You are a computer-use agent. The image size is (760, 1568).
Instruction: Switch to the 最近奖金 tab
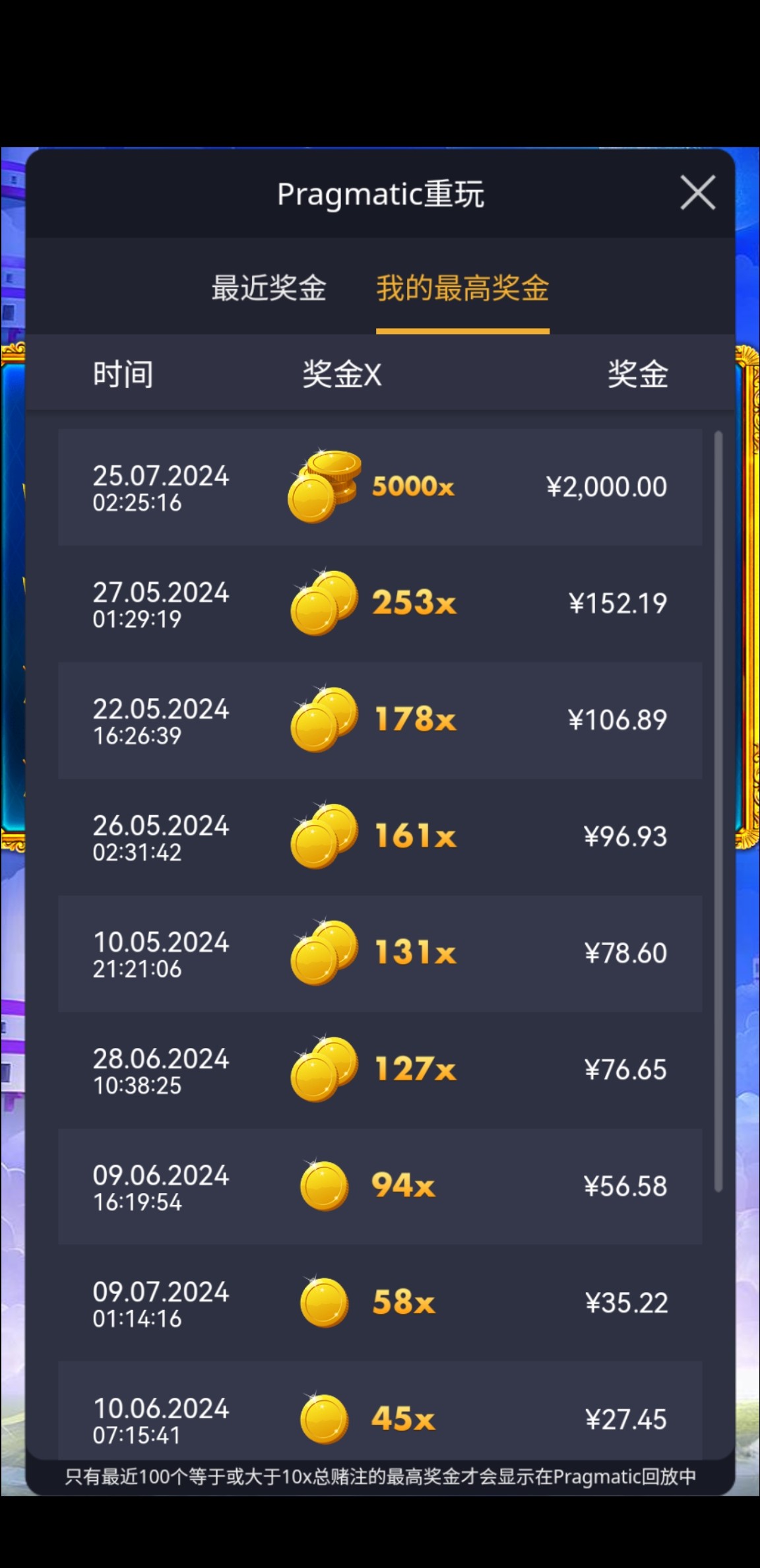[x=269, y=288]
